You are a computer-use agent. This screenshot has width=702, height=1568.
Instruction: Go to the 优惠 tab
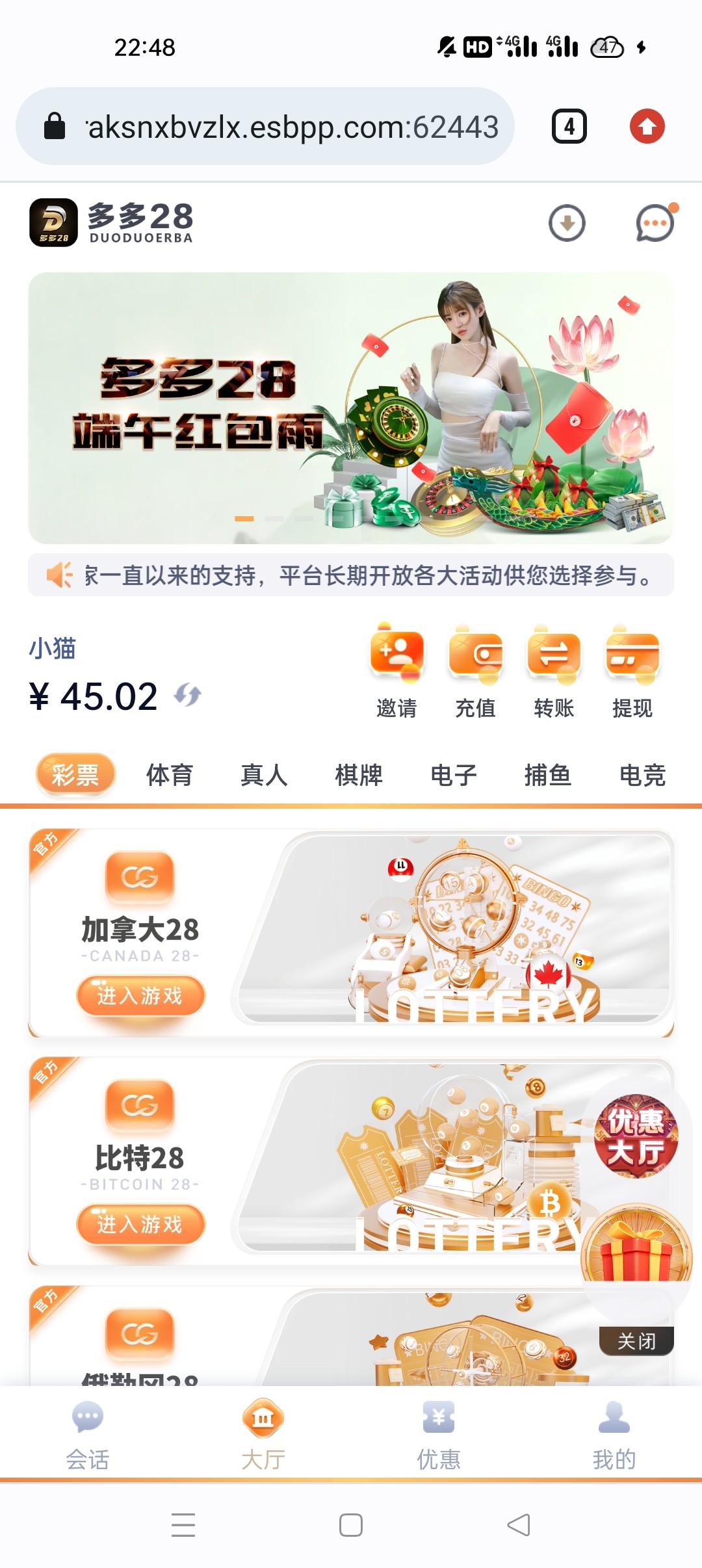point(439,1434)
